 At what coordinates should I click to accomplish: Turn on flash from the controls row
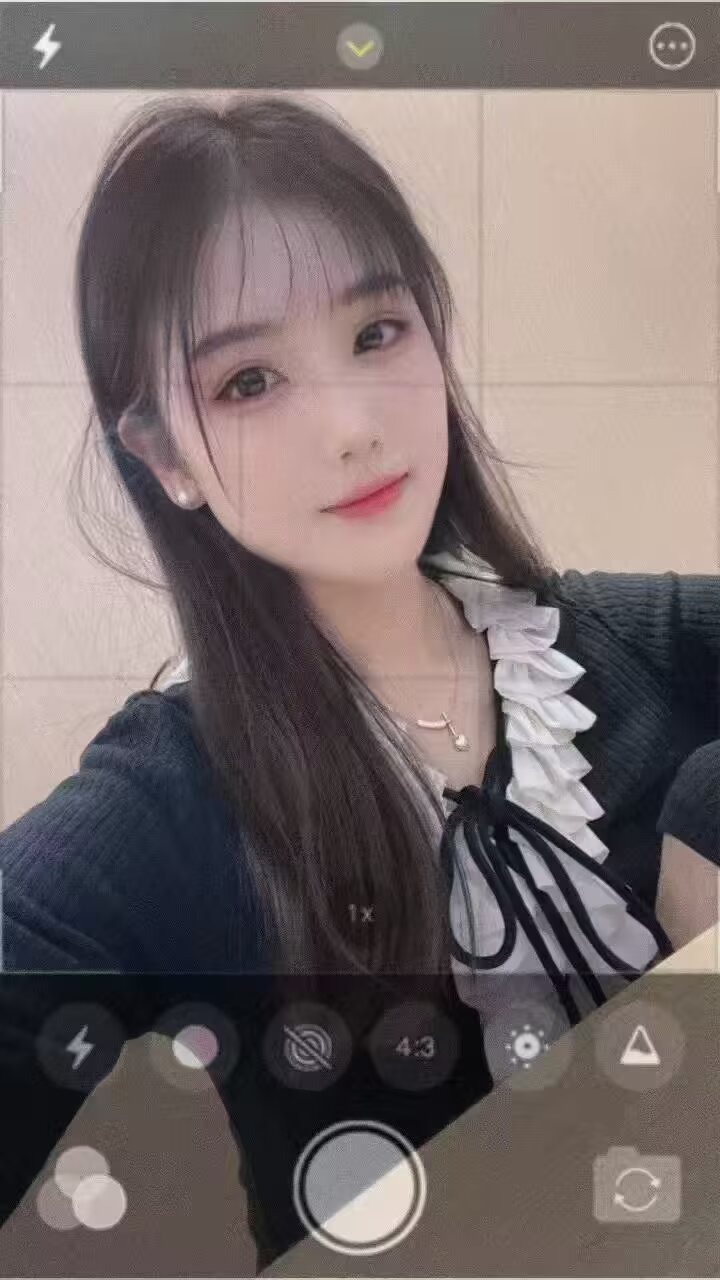pyautogui.click(x=80, y=1047)
